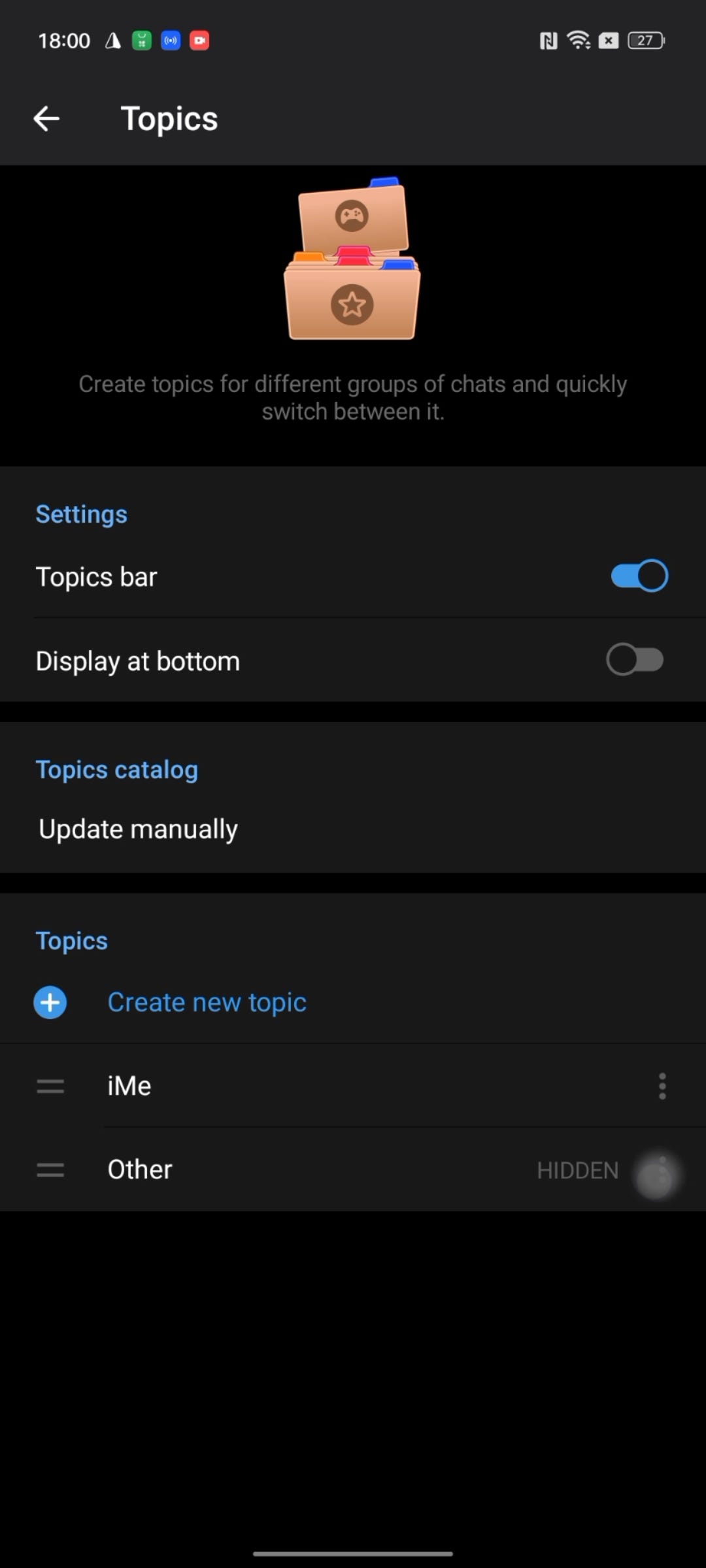The width and height of the screenshot is (706, 1568).
Task: Tap Update manually in Topics catalog
Action: [138, 829]
